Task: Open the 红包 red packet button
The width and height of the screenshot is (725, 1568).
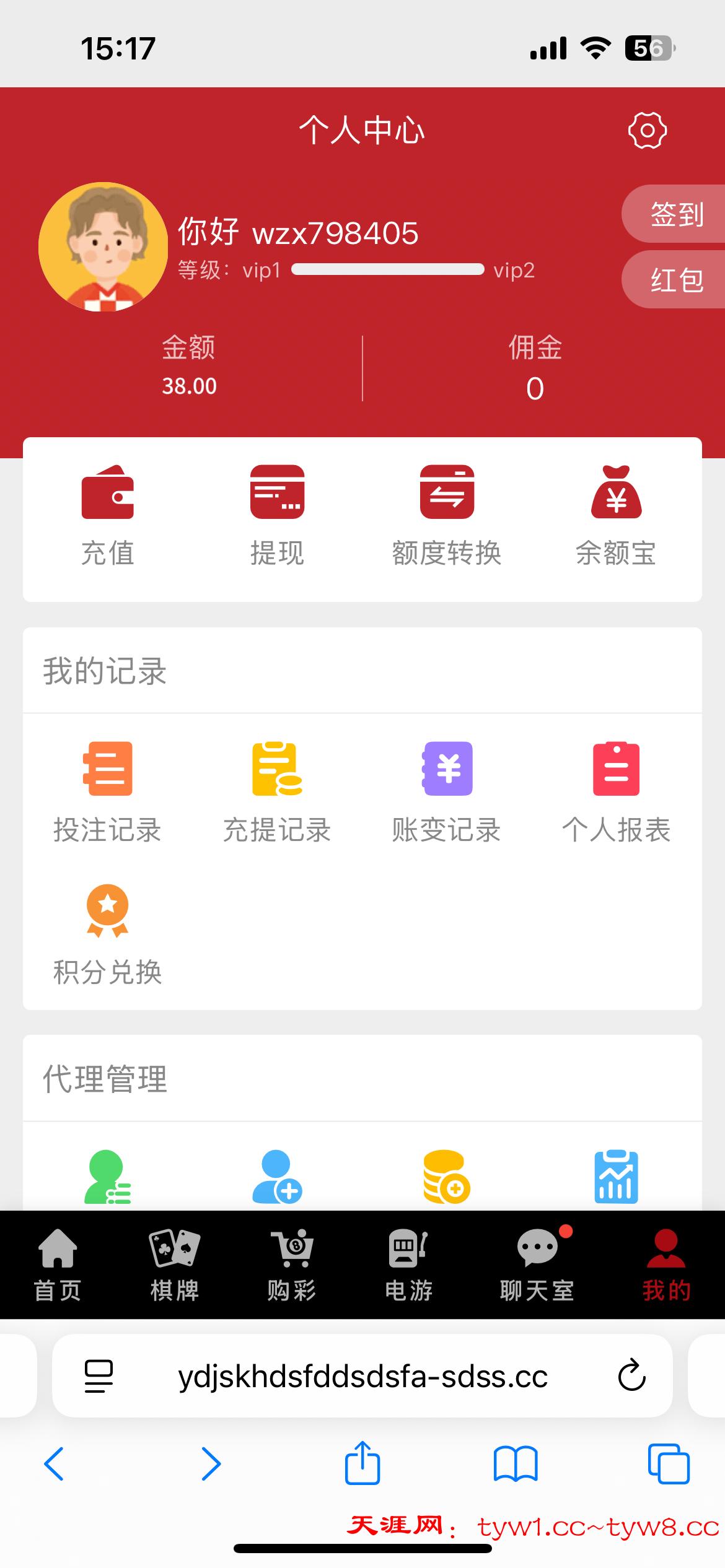Action: tap(675, 280)
